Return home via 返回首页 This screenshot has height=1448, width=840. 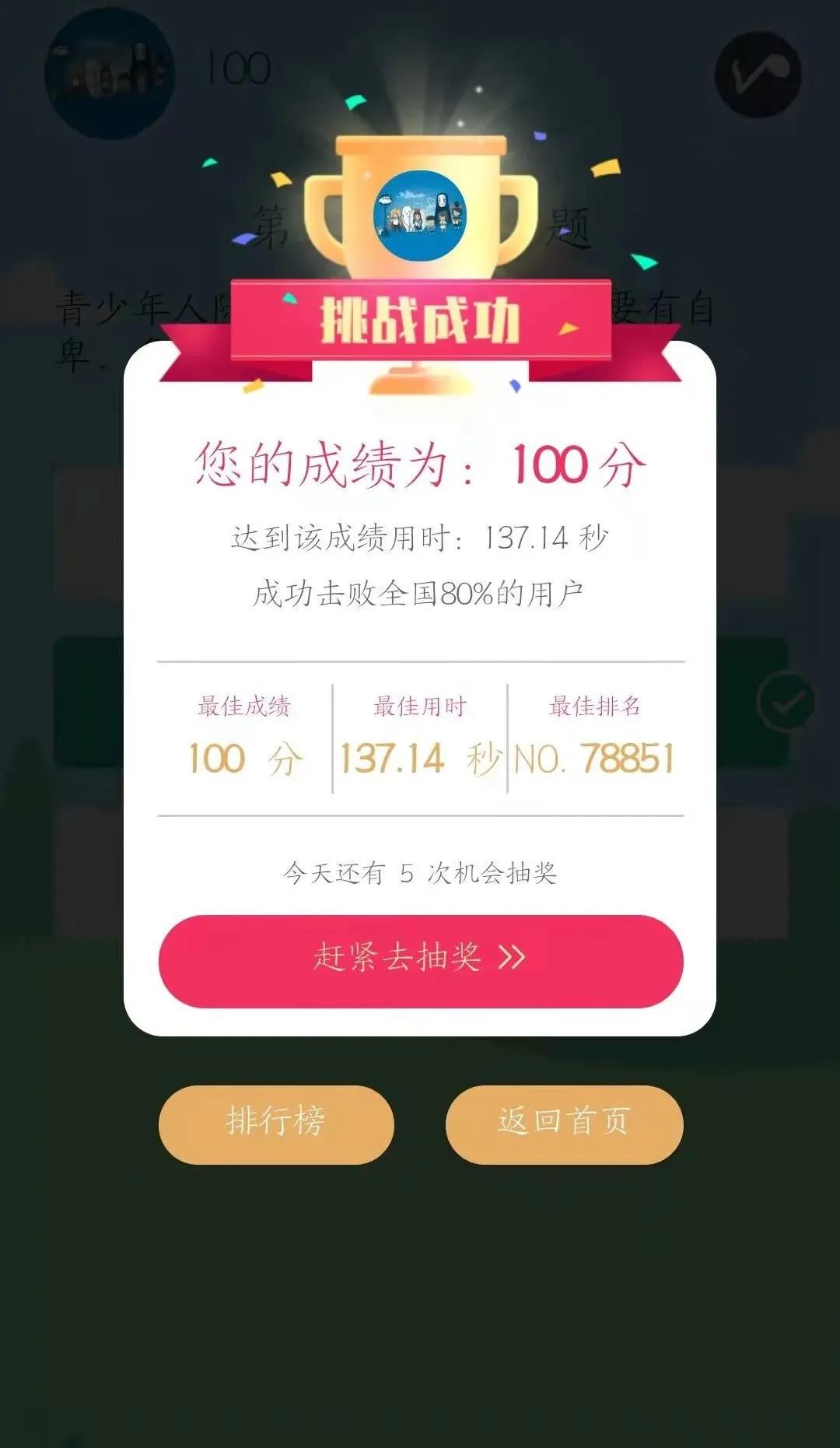[x=564, y=1124]
